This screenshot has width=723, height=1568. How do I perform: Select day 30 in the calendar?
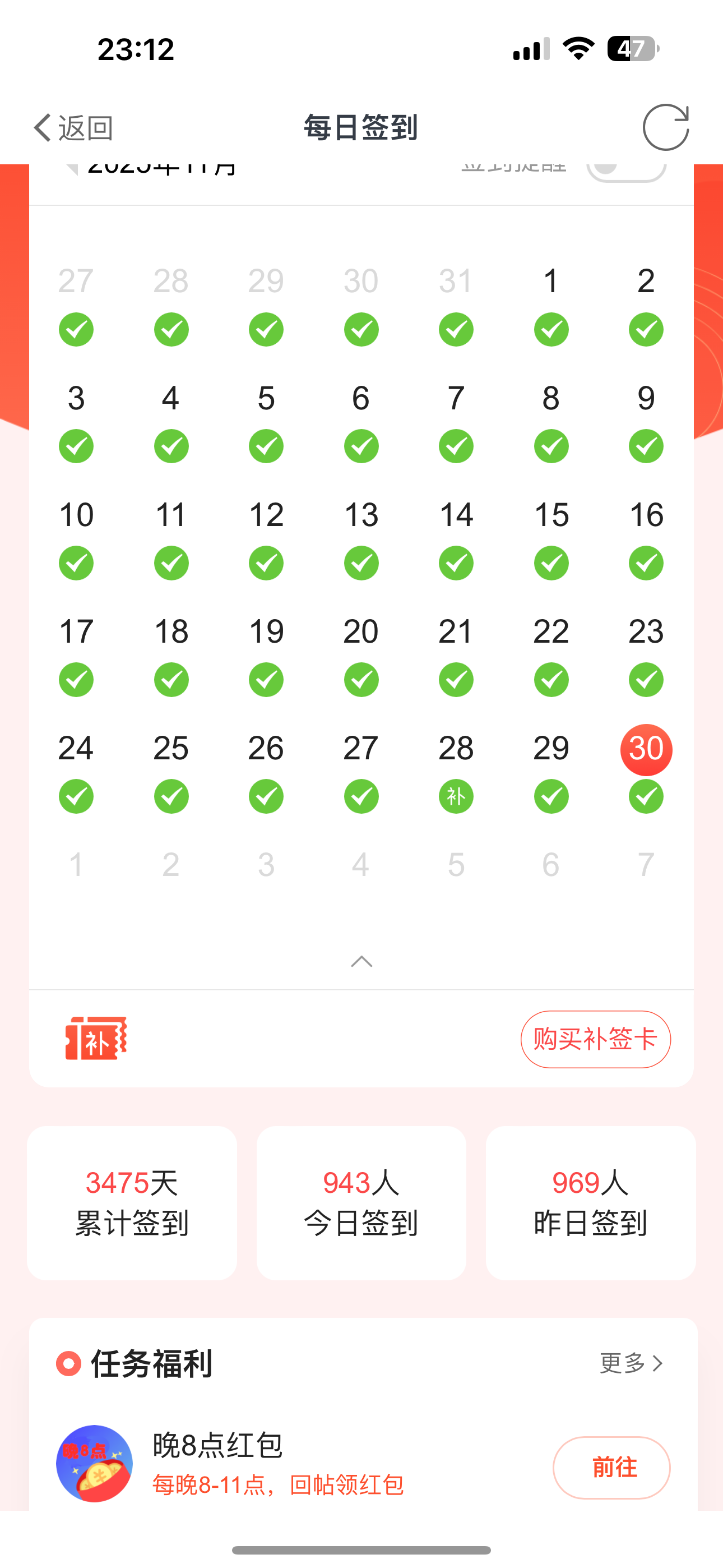point(646,750)
